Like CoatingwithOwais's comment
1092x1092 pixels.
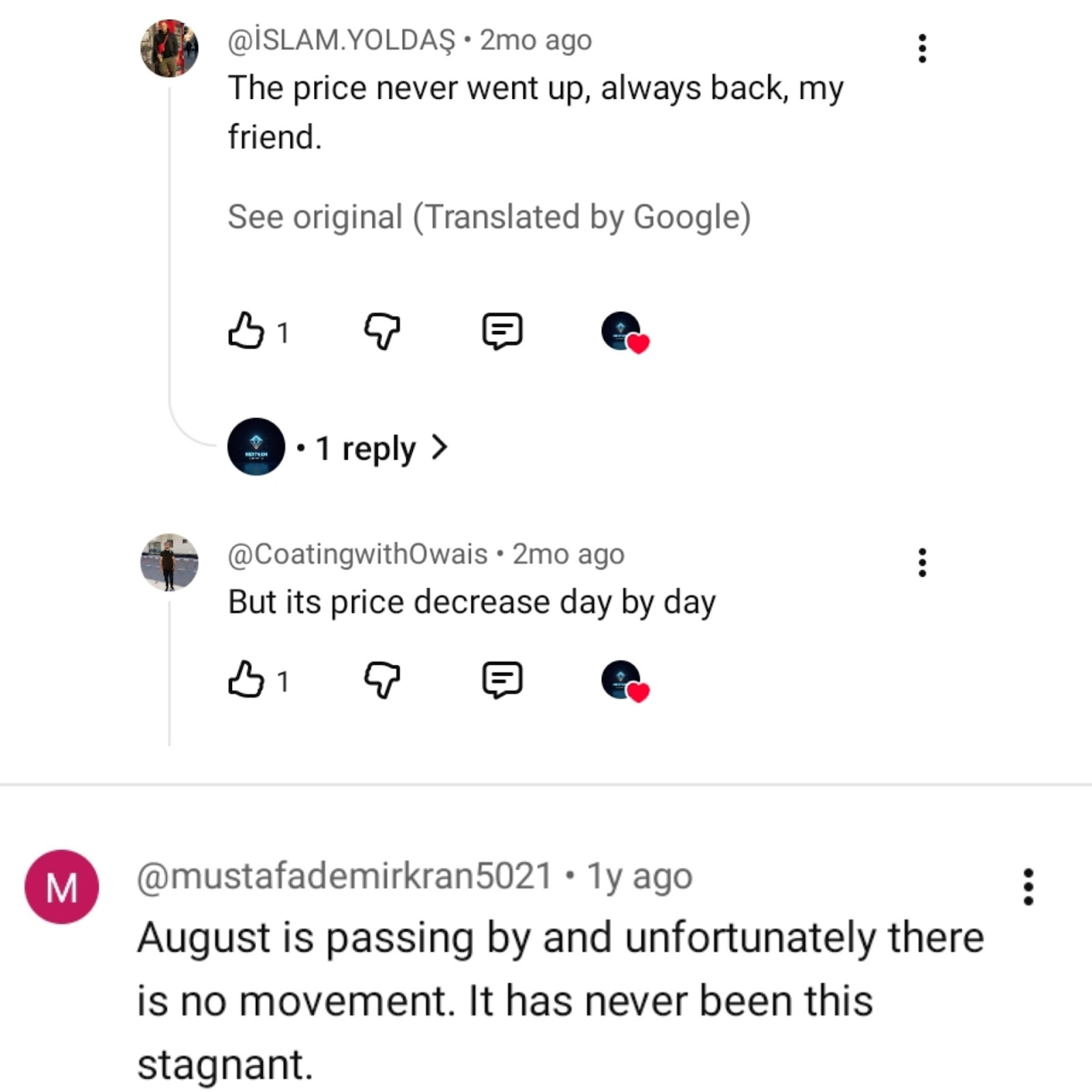click(x=246, y=680)
